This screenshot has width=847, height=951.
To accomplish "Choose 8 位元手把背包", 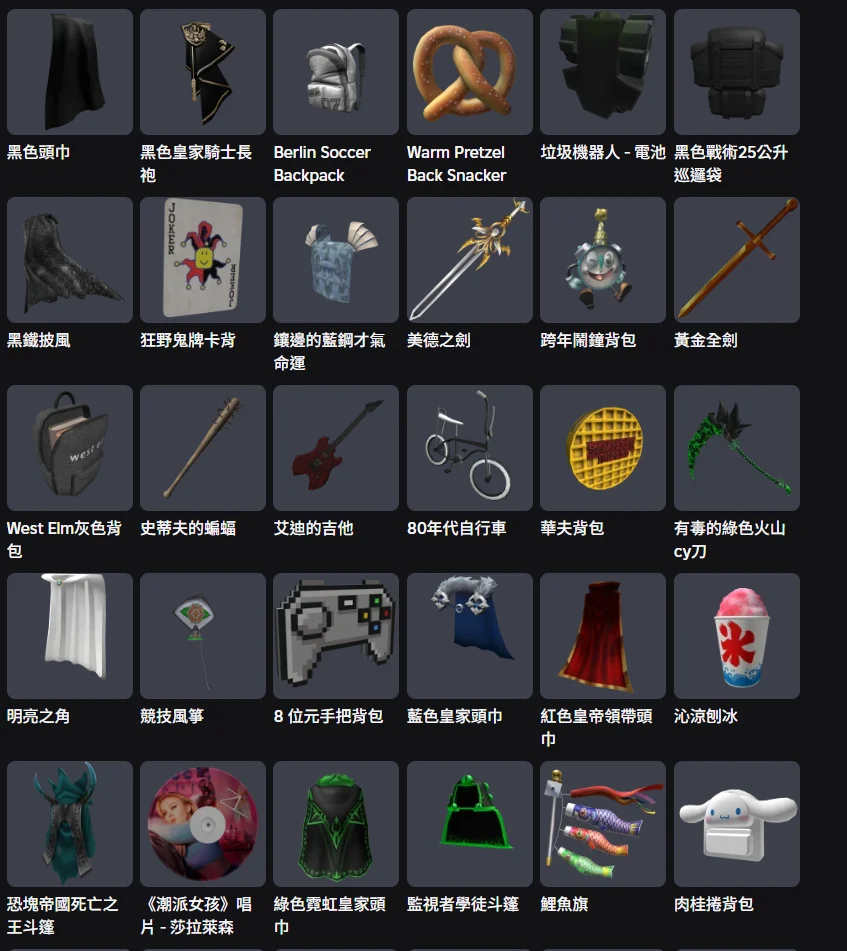I will point(336,636).
